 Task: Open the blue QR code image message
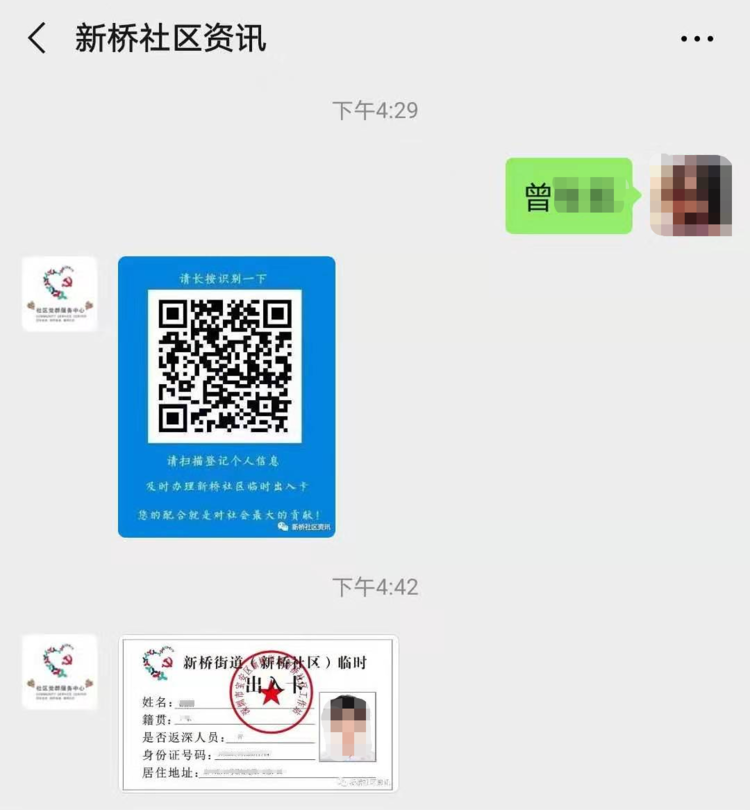[227, 397]
